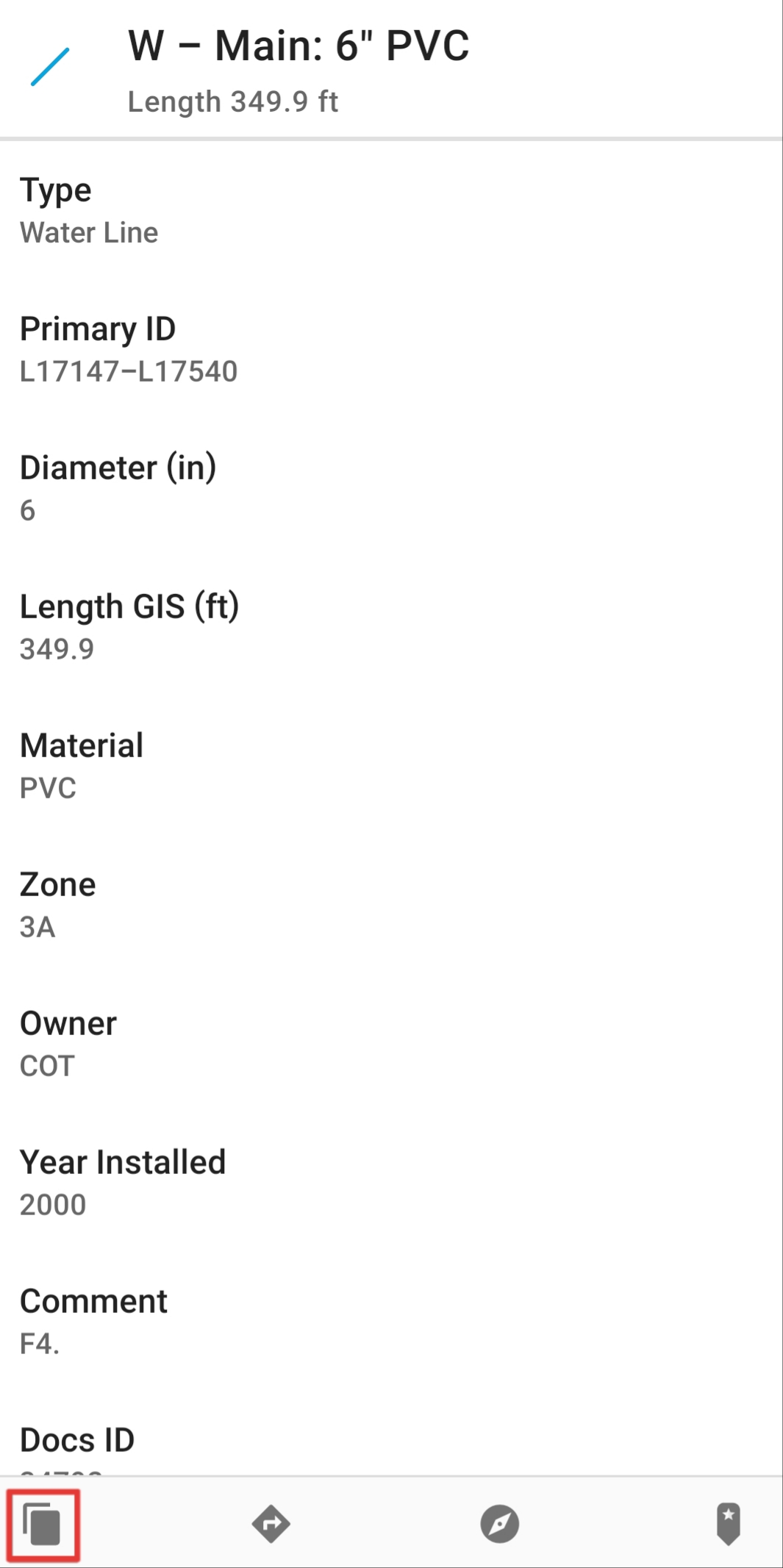
Task: Tap the copy details icon
Action: pos(43,1524)
